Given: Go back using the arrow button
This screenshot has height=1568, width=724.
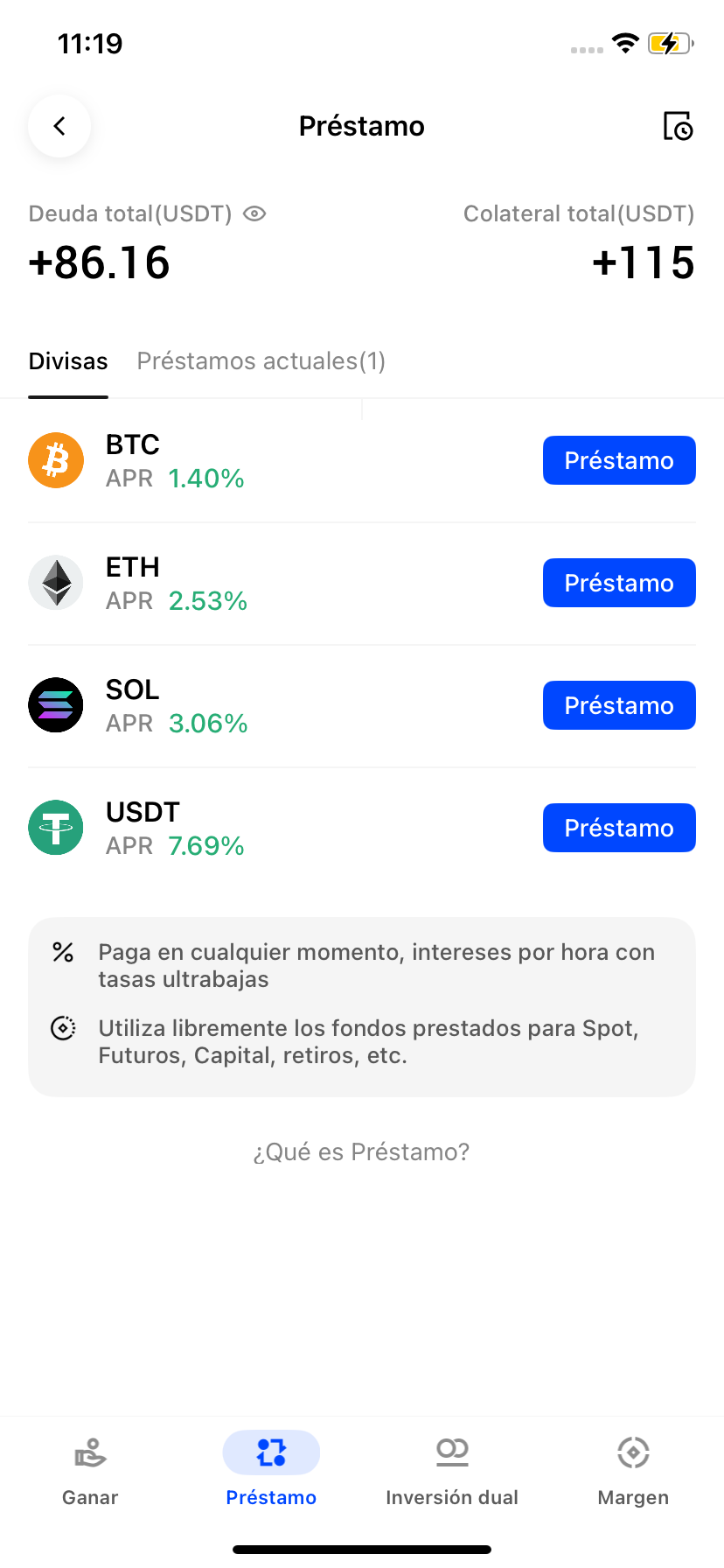Looking at the screenshot, I should click(x=59, y=126).
